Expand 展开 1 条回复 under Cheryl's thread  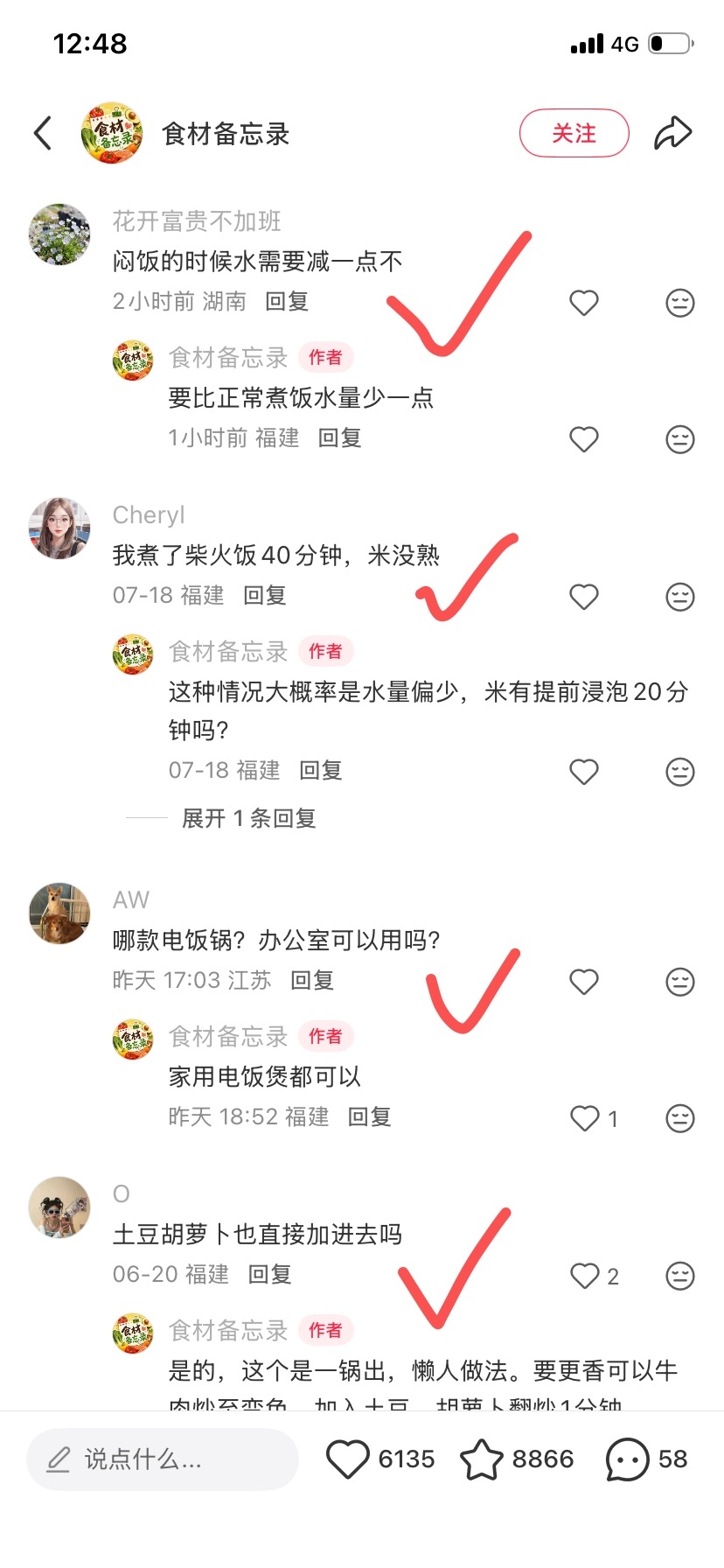(248, 818)
